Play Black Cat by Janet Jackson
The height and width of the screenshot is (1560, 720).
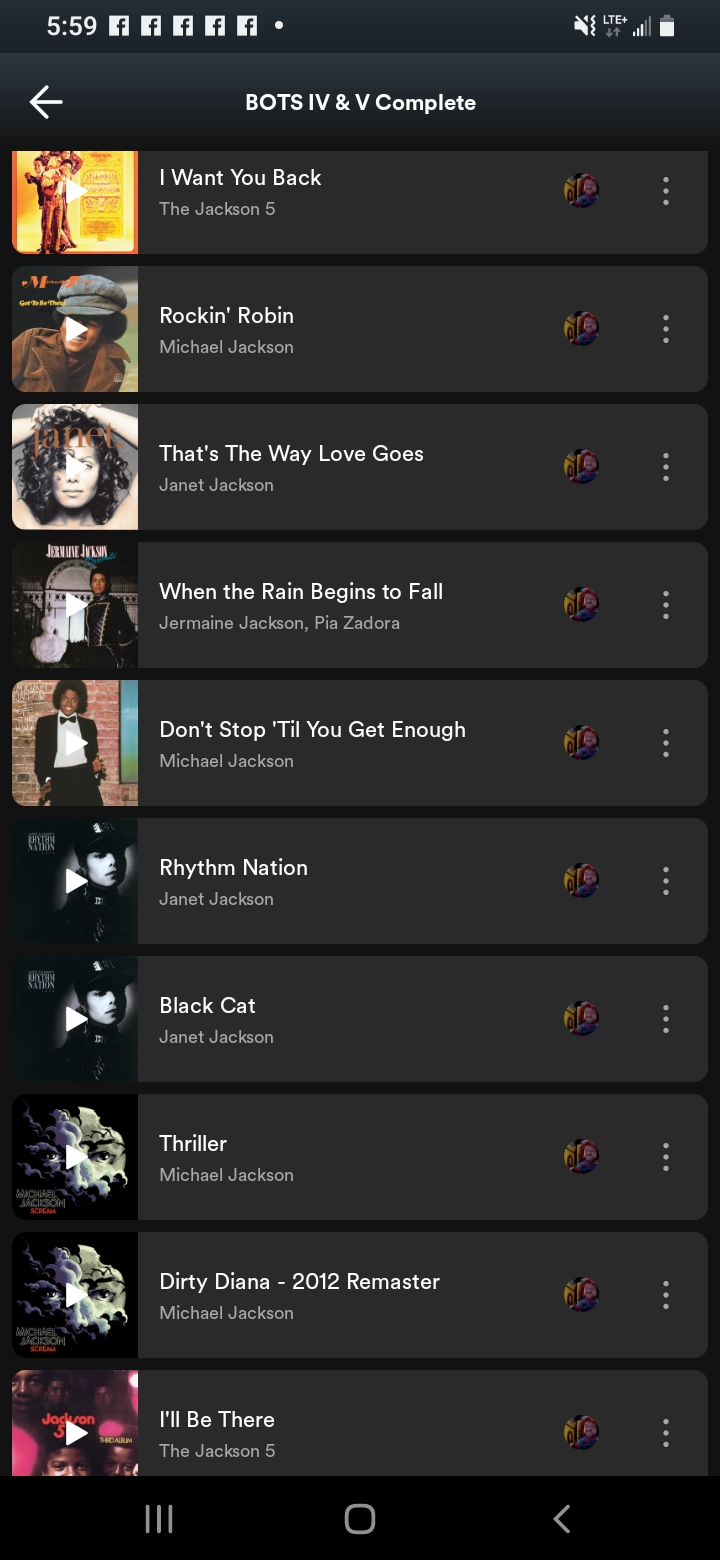pos(76,1019)
